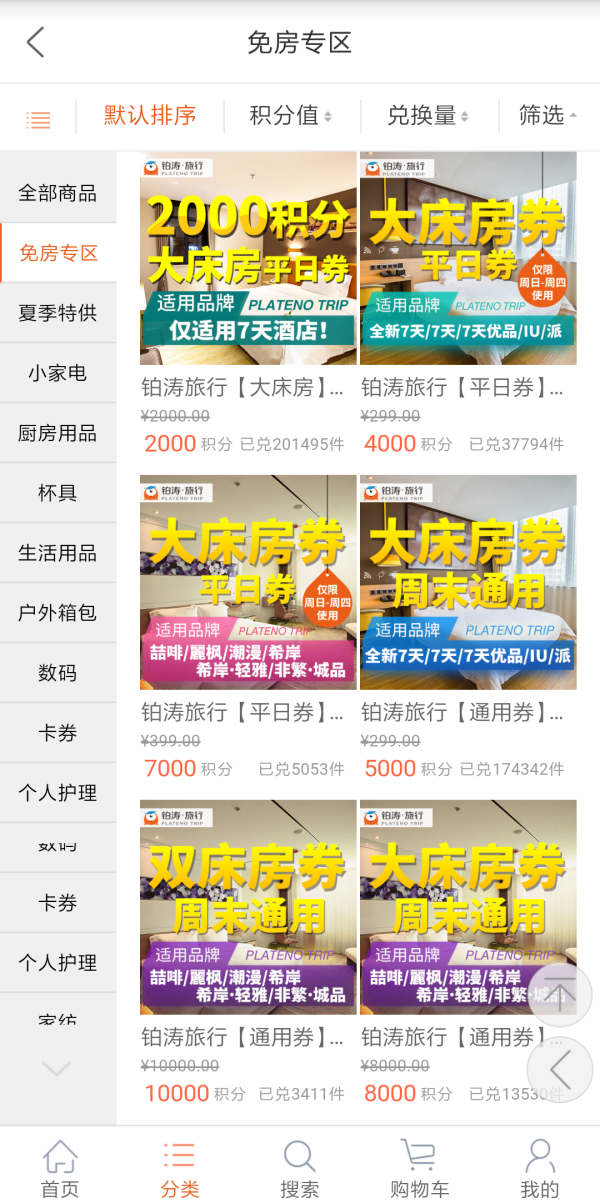Select the 全部商品 category

pos(58,193)
